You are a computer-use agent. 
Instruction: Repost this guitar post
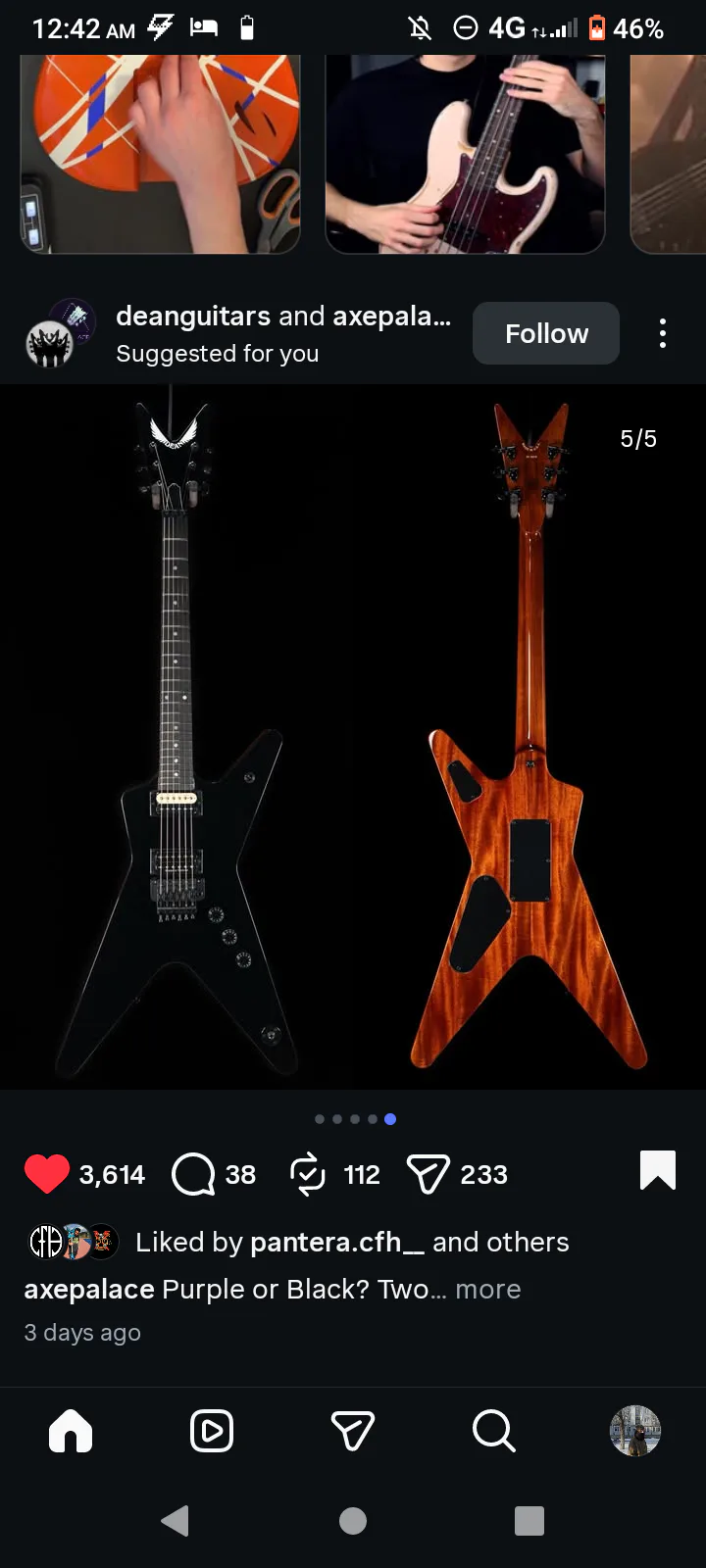[308, 1173]
